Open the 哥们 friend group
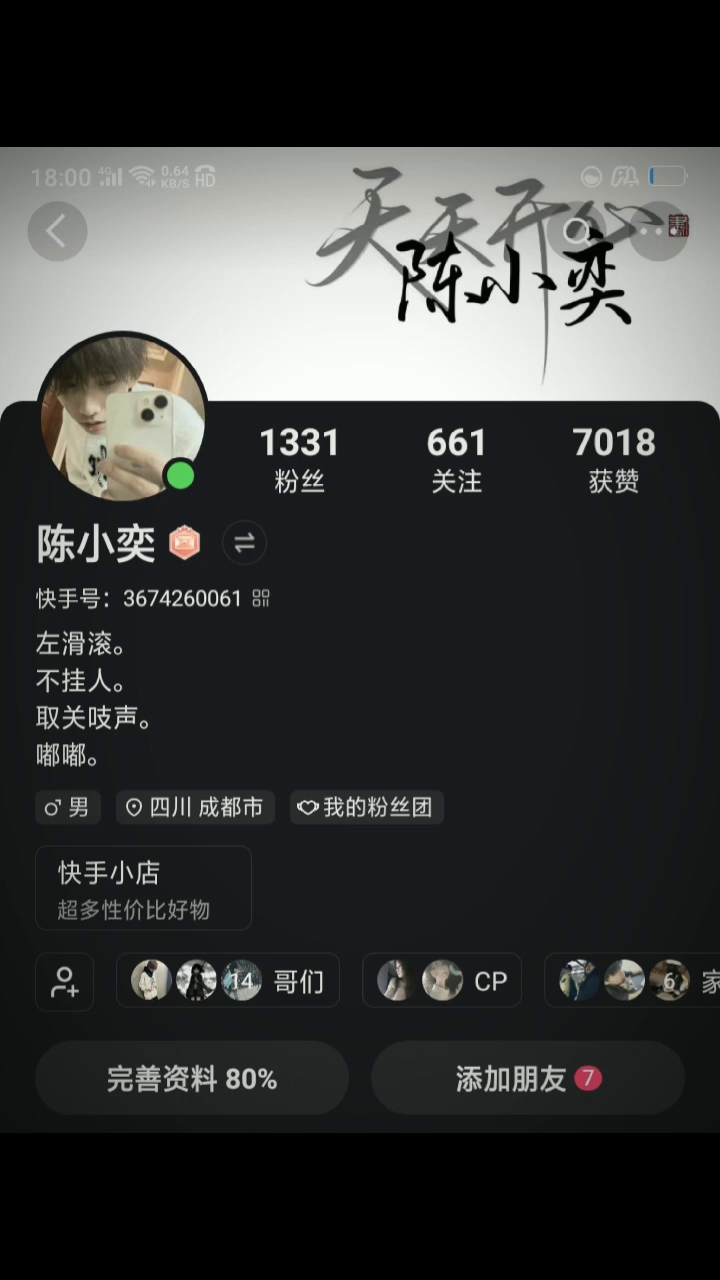The width and height of the screenshot is (720, 1280). click(x=228, y=981)
